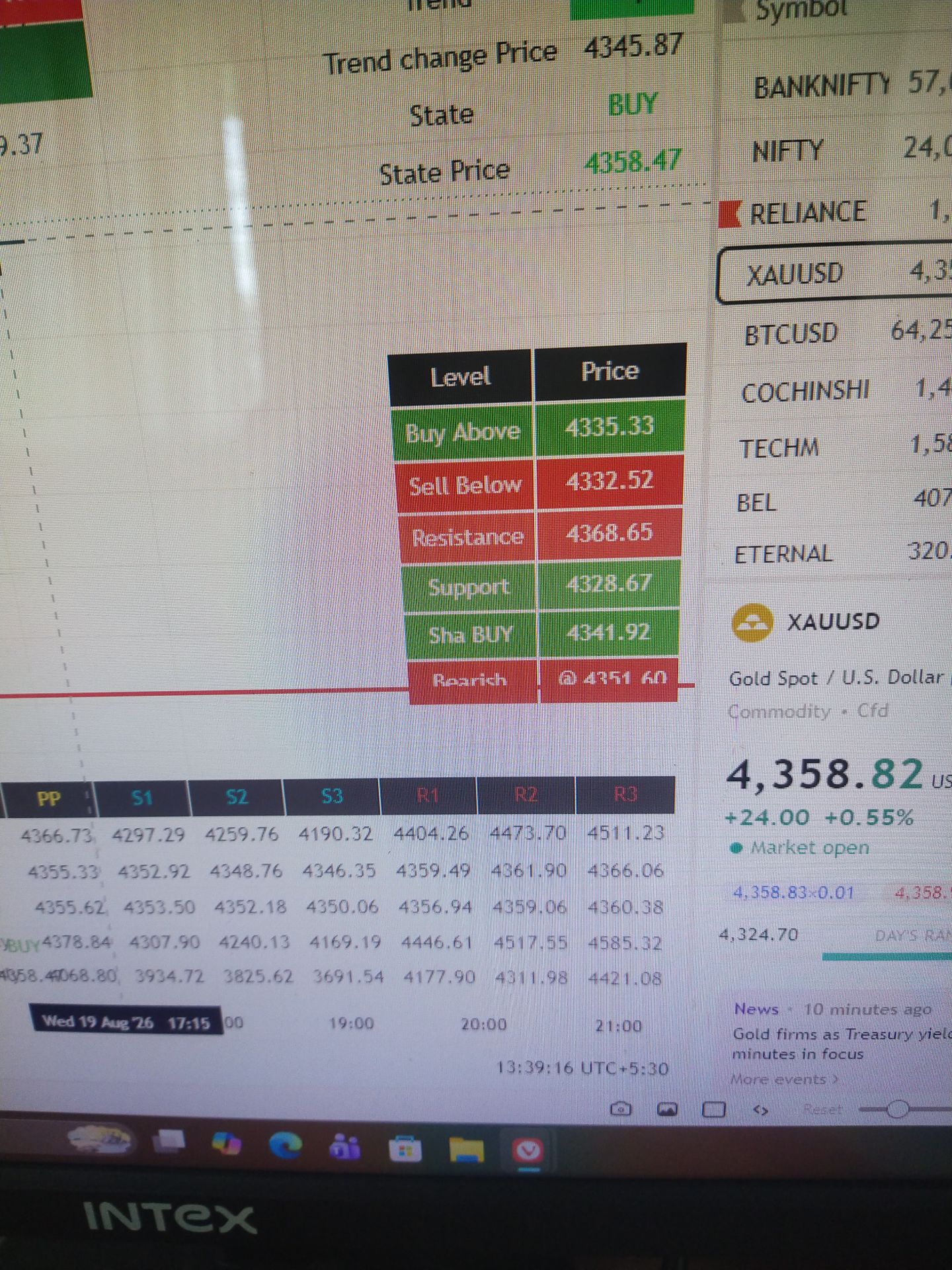Tap the zoom slider handle
This screenshot has height=1270, width=952.
tap(896, 1109)
